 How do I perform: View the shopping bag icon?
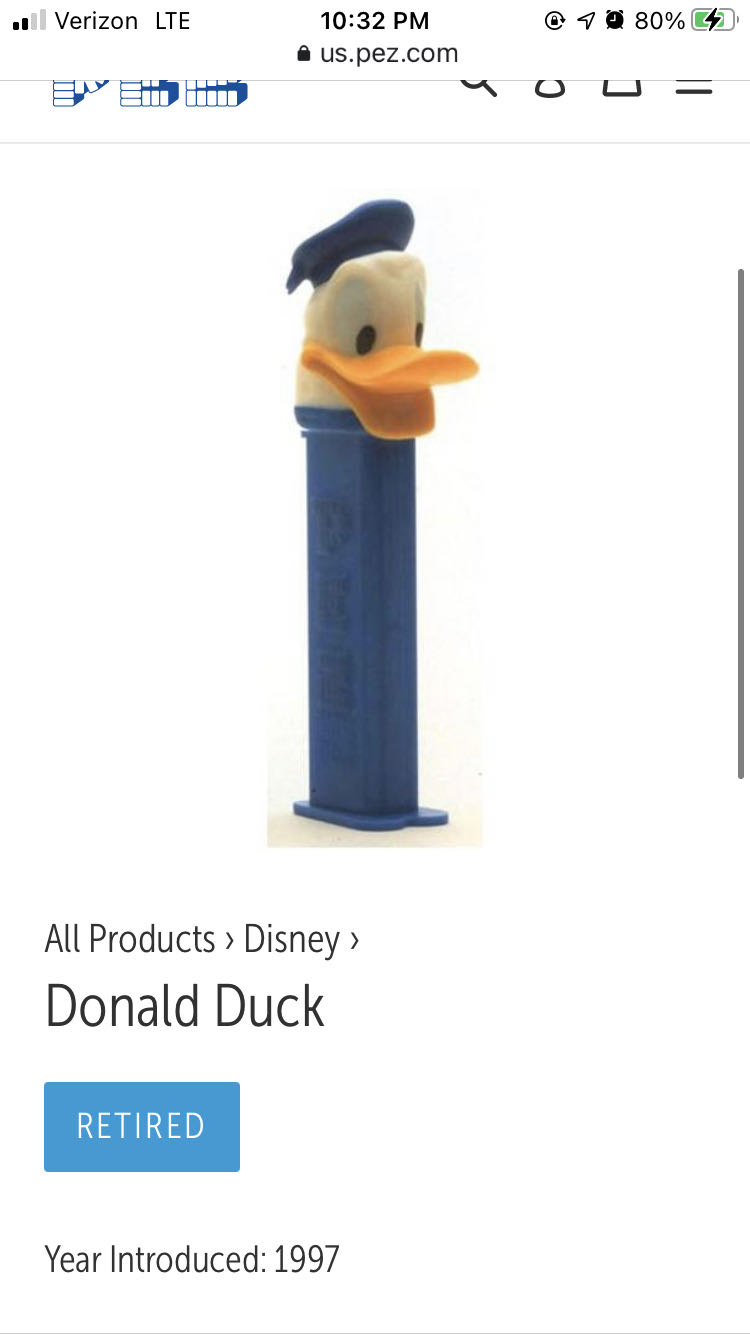pos(621,84)
